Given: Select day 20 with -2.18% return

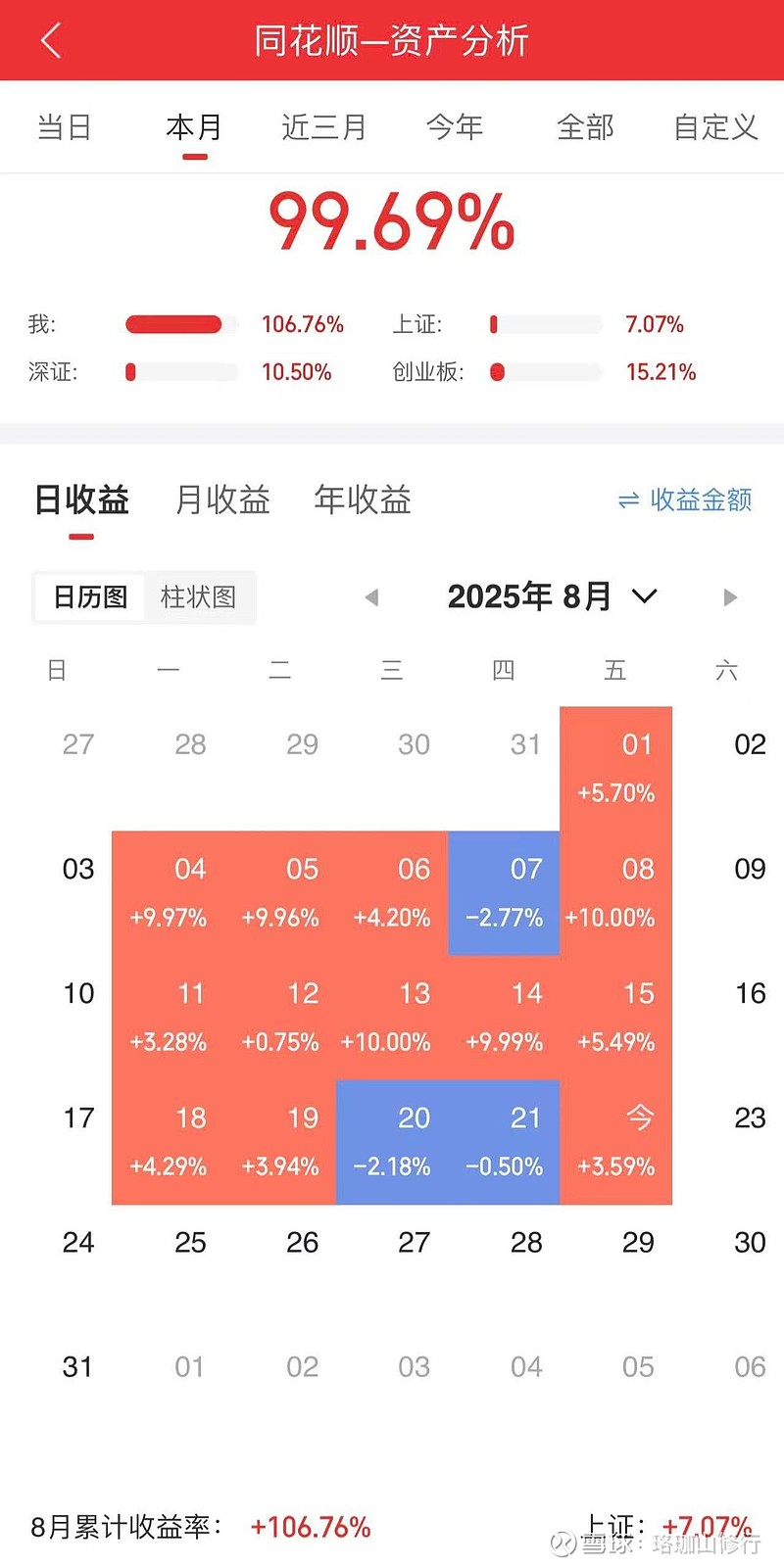Looking at the screenshot, I should click(392, 1142).
